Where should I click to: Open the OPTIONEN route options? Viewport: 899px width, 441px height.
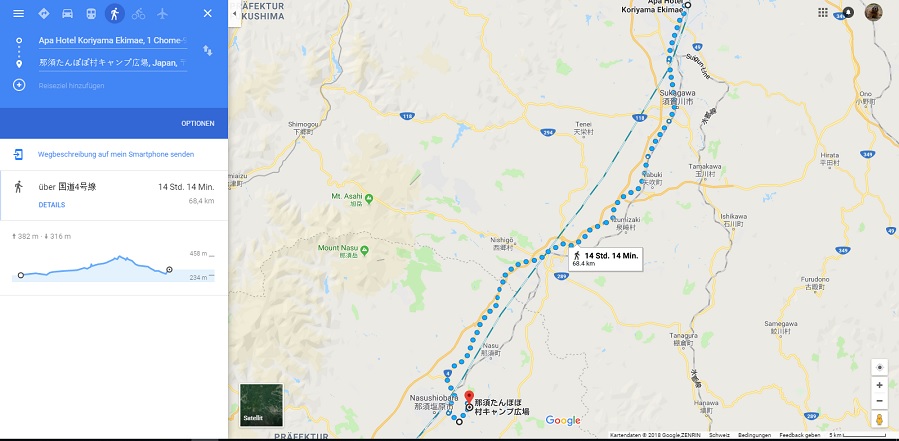[x=197, y=123]
